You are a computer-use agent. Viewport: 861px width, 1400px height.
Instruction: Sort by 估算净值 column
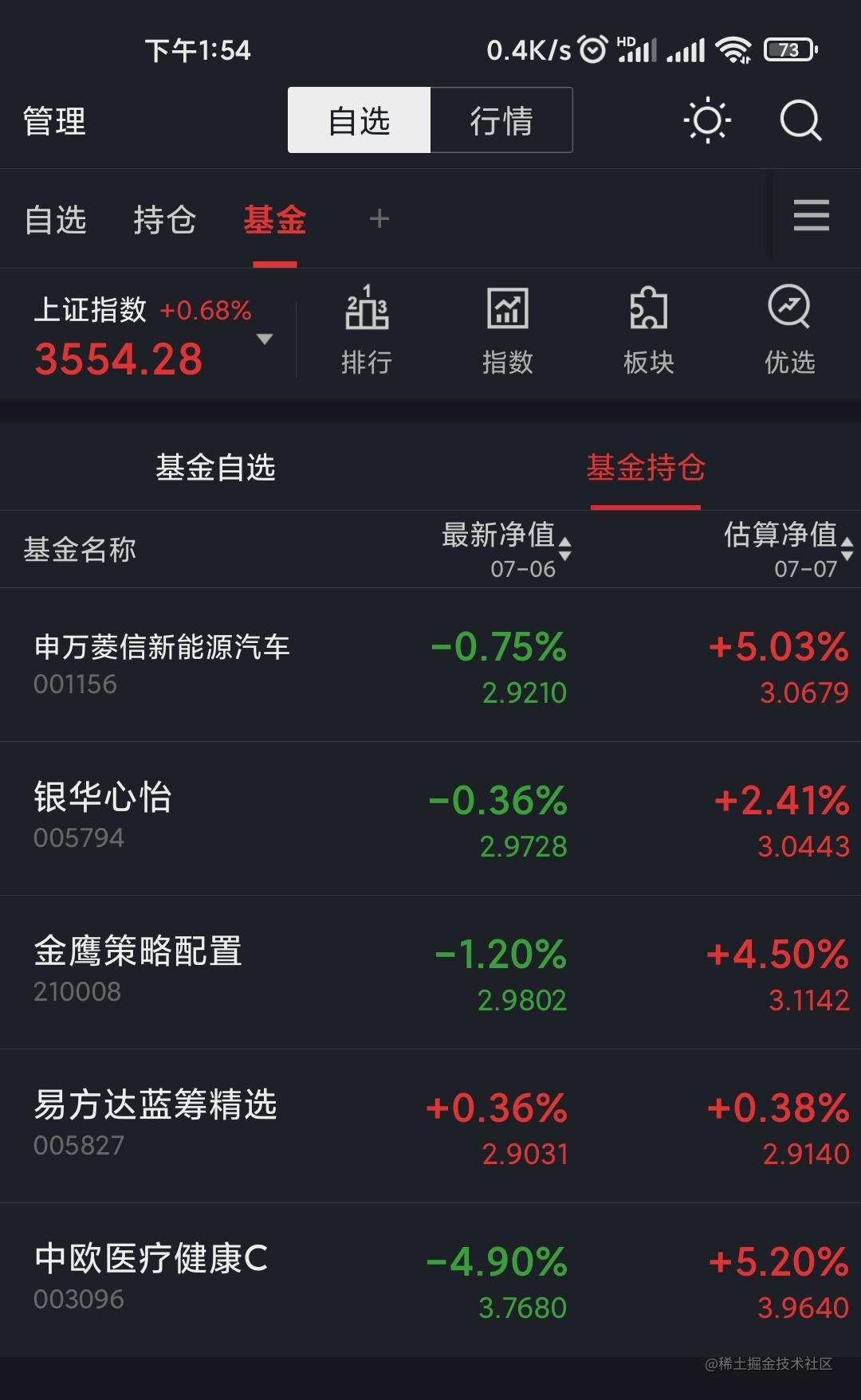[x=788, y=548]
